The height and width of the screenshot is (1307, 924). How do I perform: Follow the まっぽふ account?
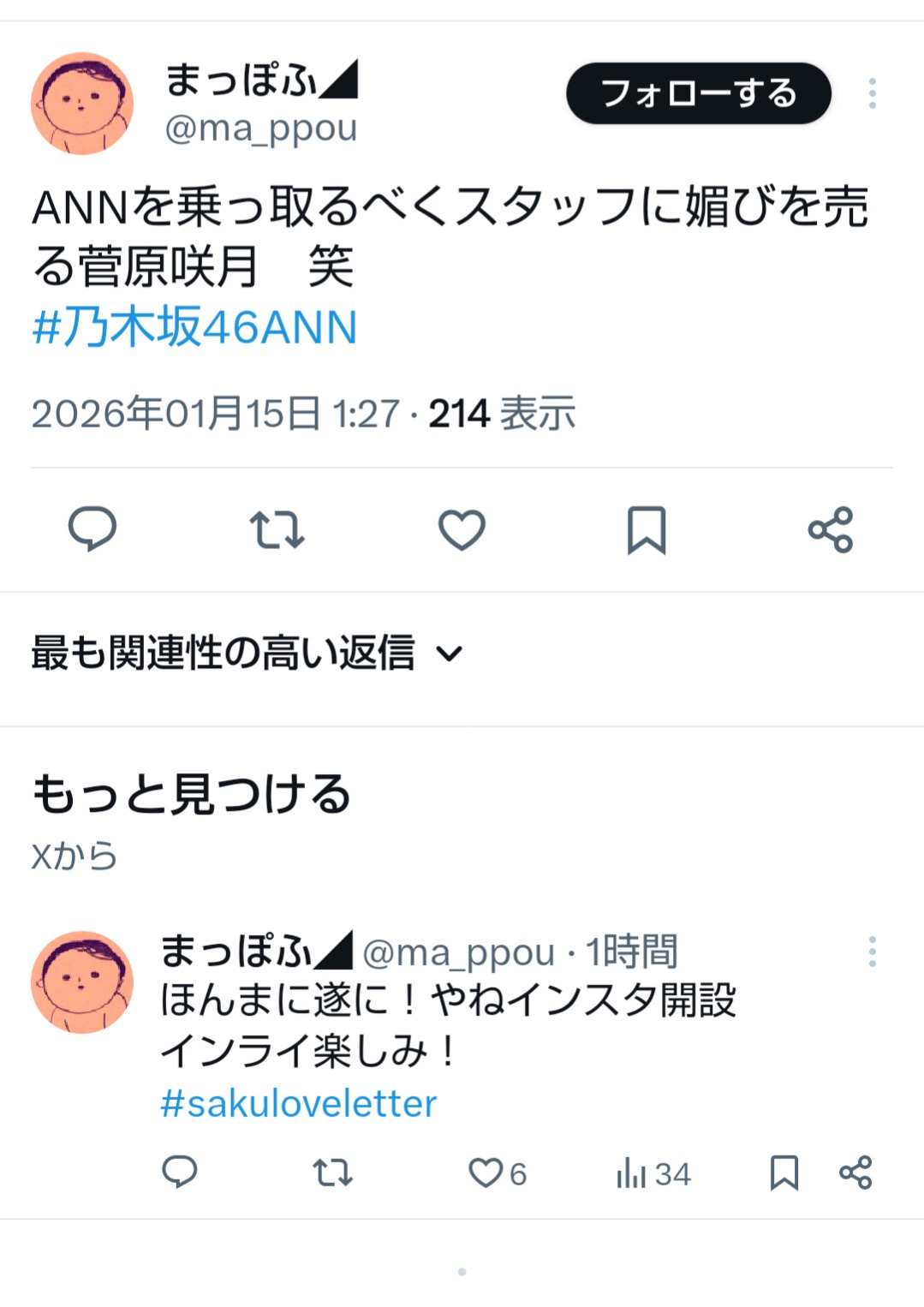698,93
